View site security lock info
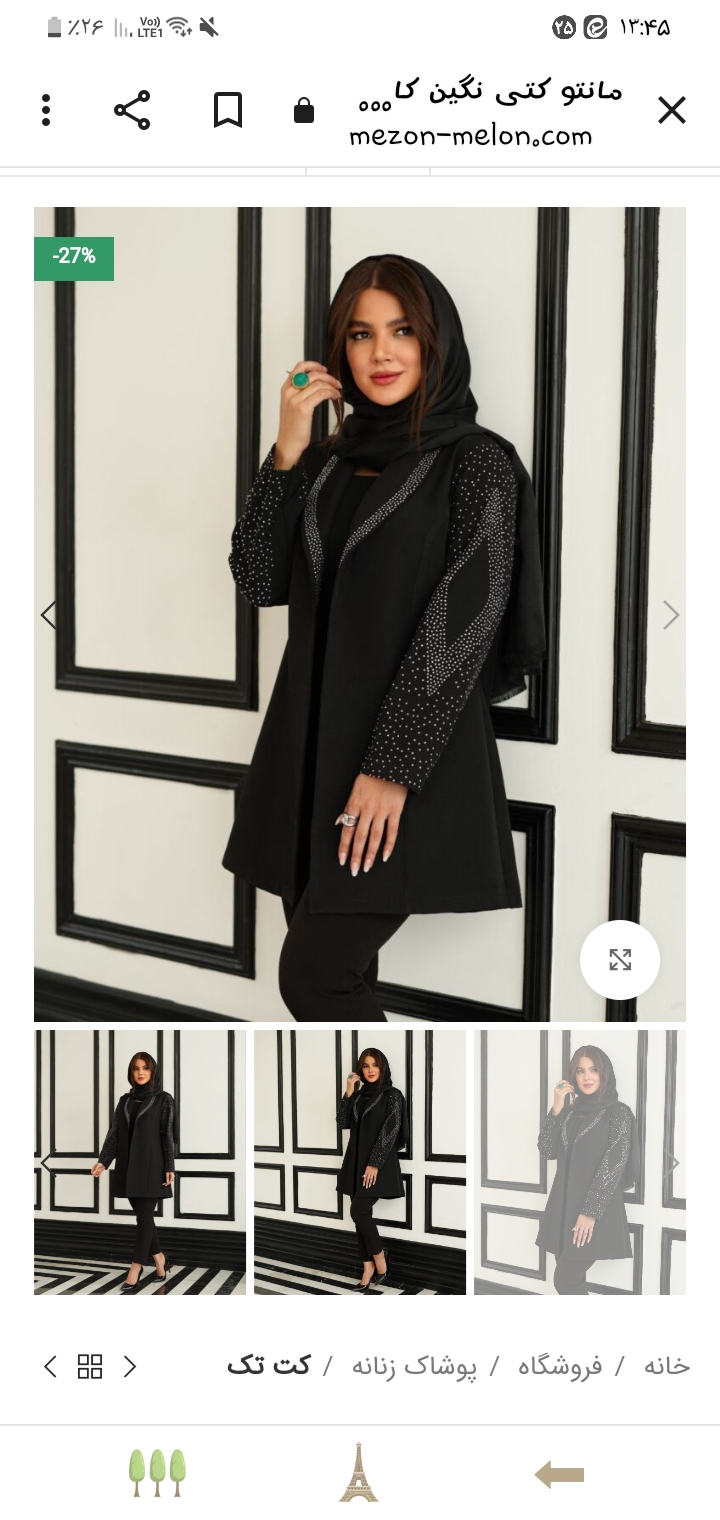 304,110
